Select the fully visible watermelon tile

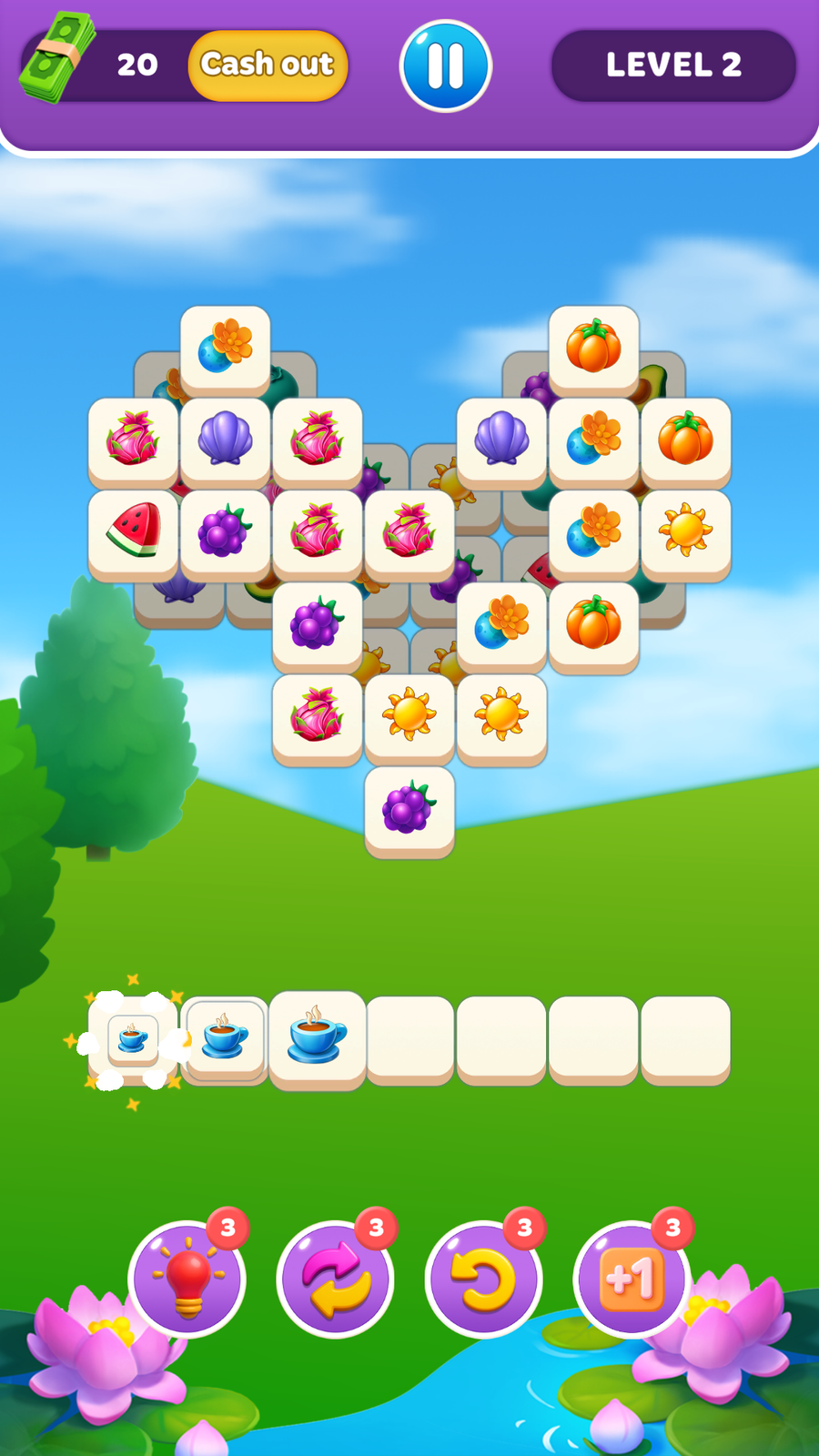point(133,531)
